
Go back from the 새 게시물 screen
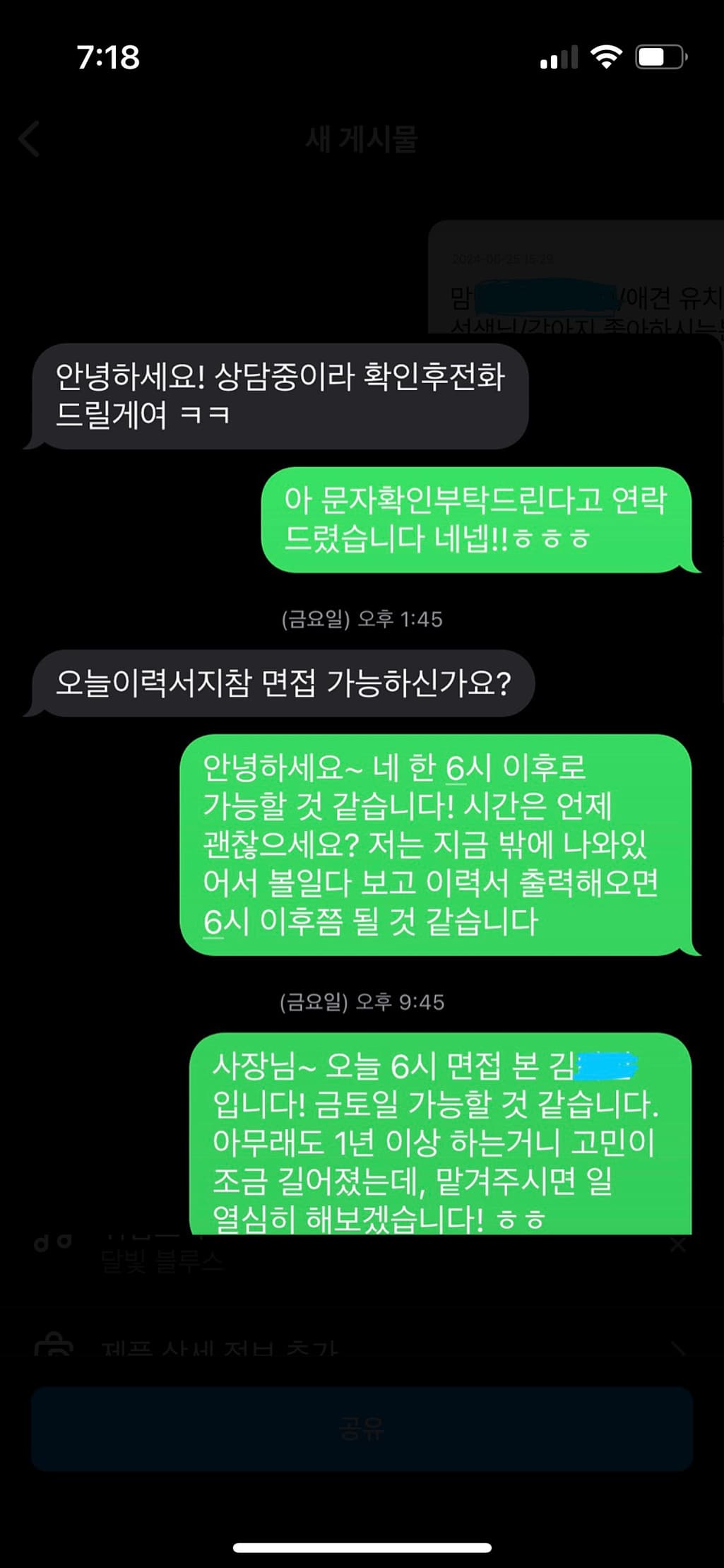(x=30, y=139)
